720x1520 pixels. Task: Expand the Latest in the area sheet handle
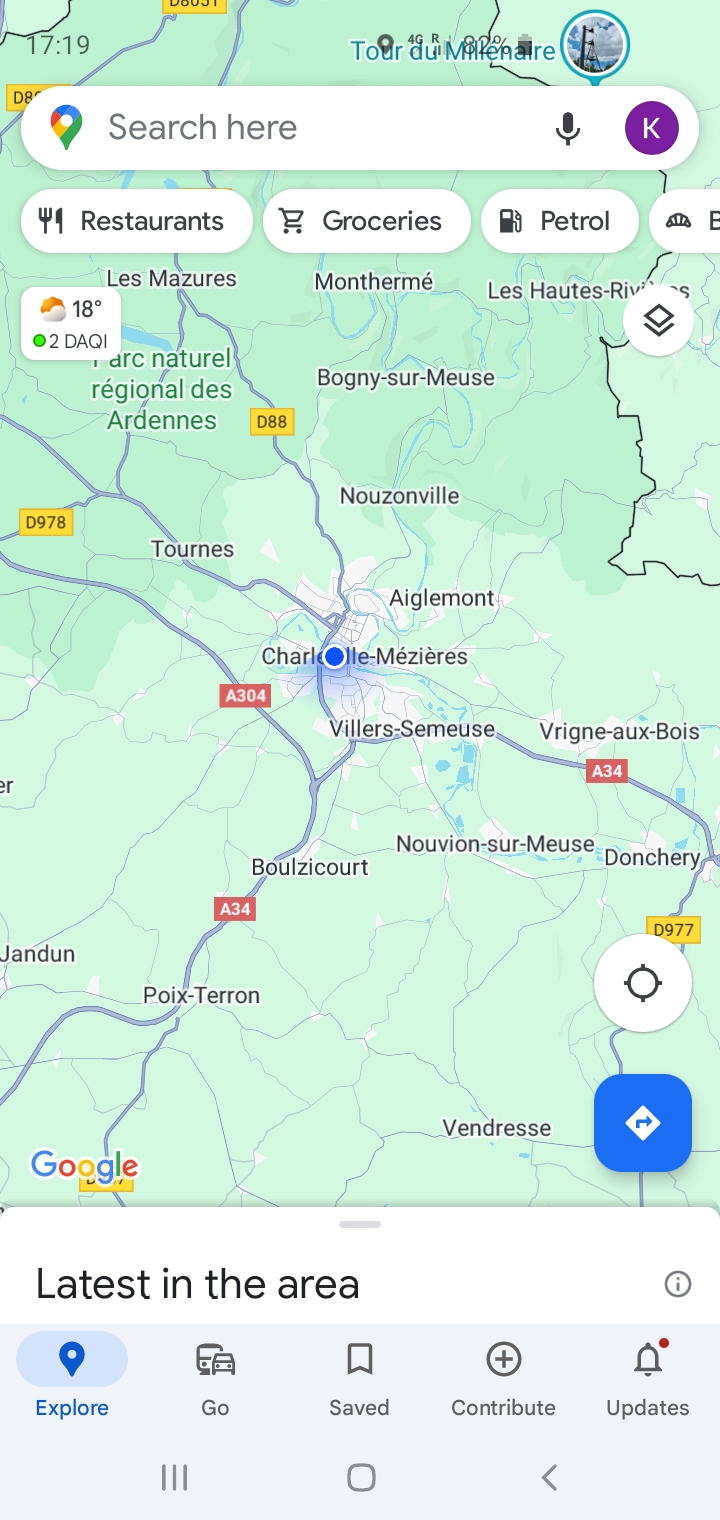(x=360, y=1223)
